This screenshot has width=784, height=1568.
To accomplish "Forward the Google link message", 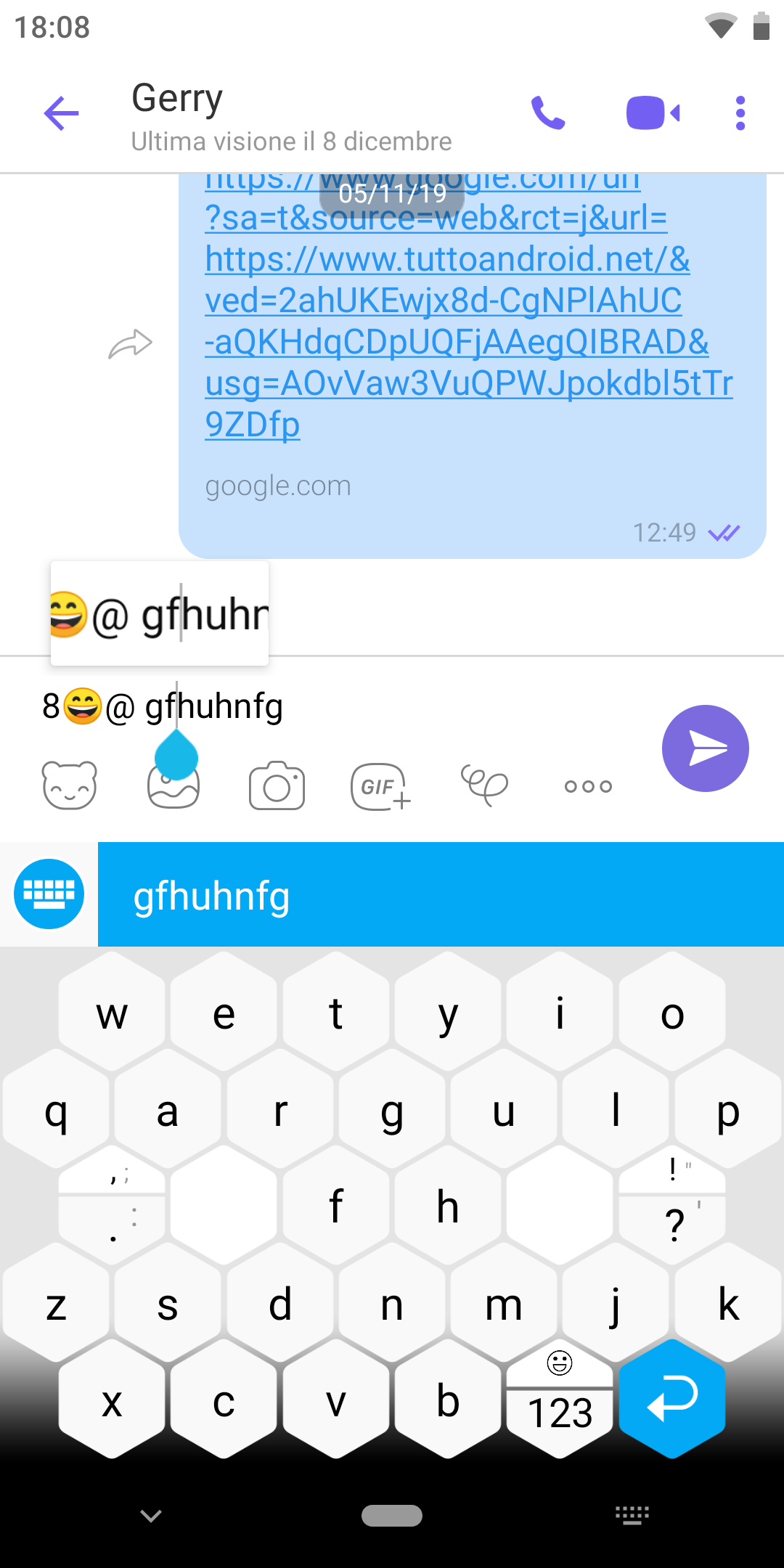I will click(x=130, y=344).
